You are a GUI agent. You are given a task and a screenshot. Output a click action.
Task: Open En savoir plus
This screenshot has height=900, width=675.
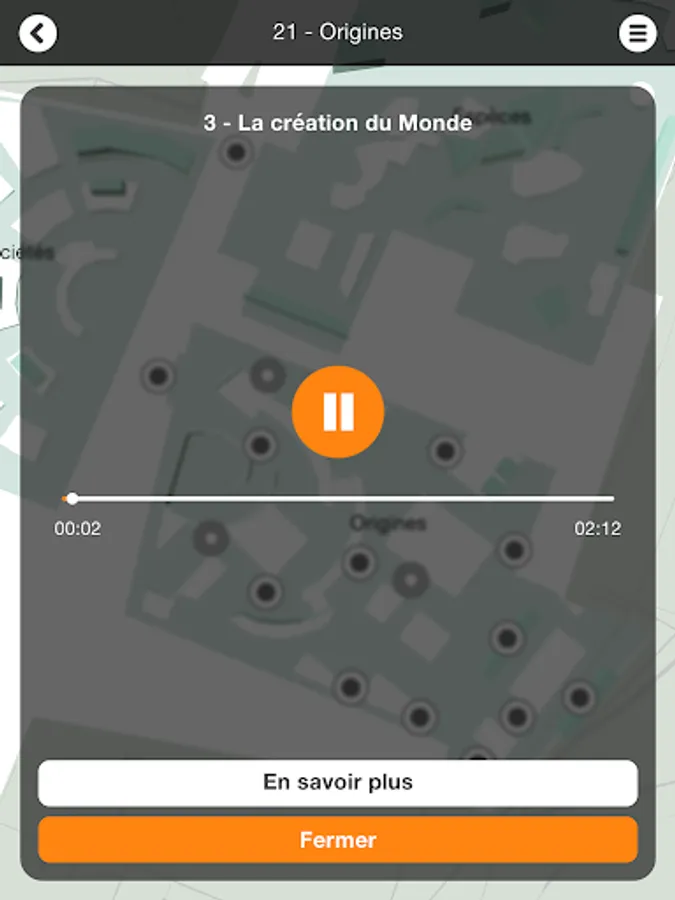point(338,782)
